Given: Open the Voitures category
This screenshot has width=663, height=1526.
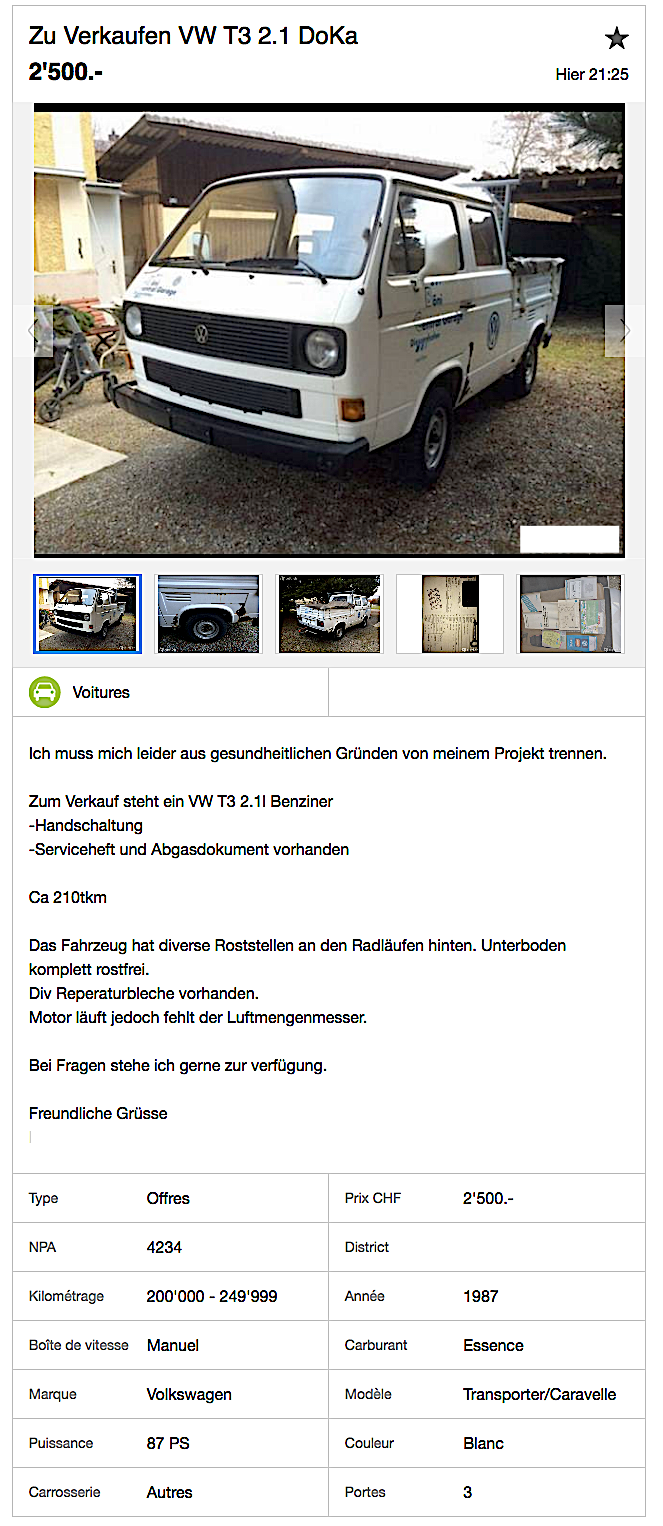Looking at the screenshot, I should (x=100, y=692).
